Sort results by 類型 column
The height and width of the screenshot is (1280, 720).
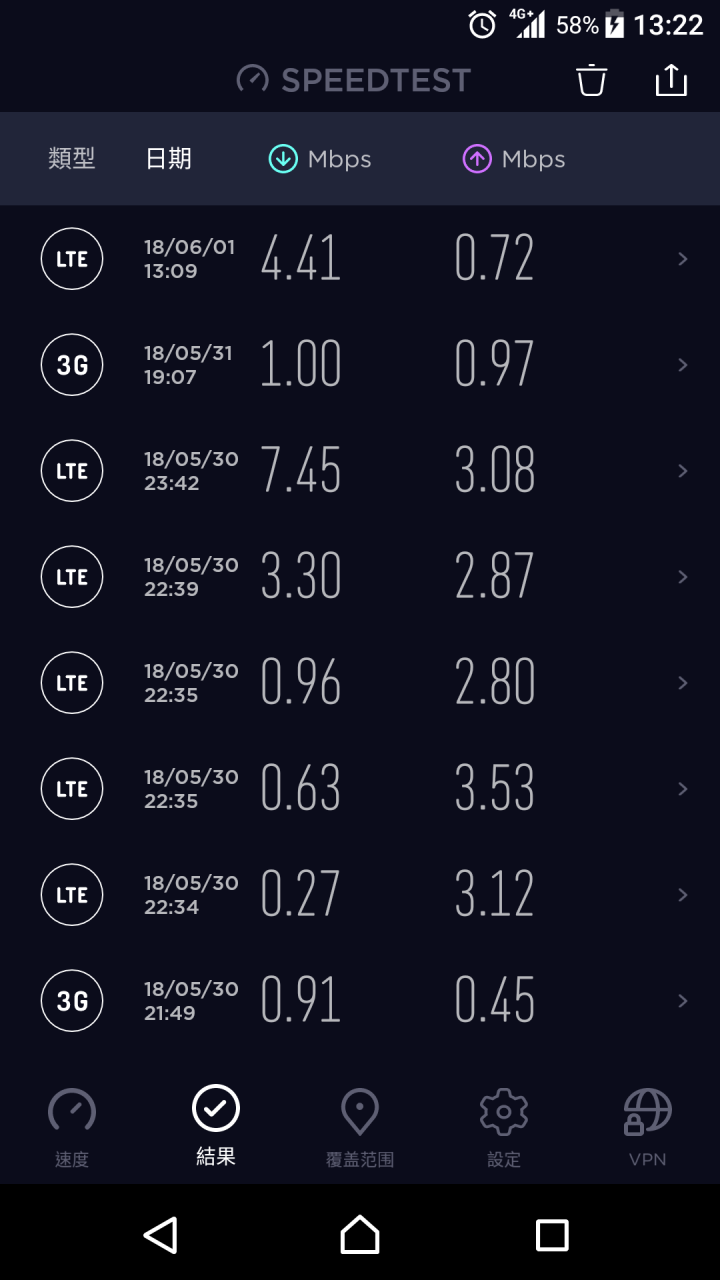click(x=72, y=159)
